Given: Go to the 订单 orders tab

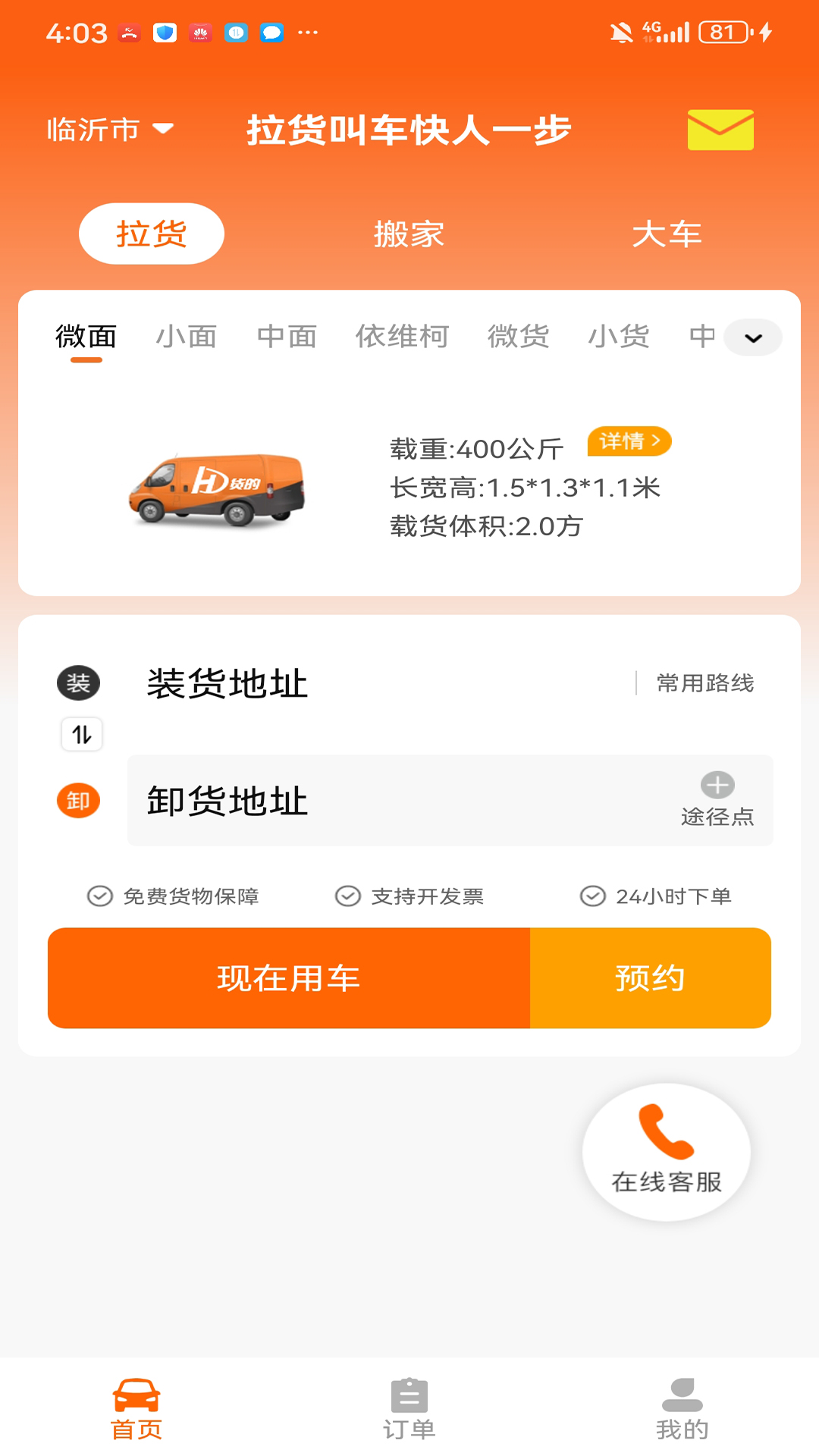Looking at the screenshot, I should coord(409,1410).
